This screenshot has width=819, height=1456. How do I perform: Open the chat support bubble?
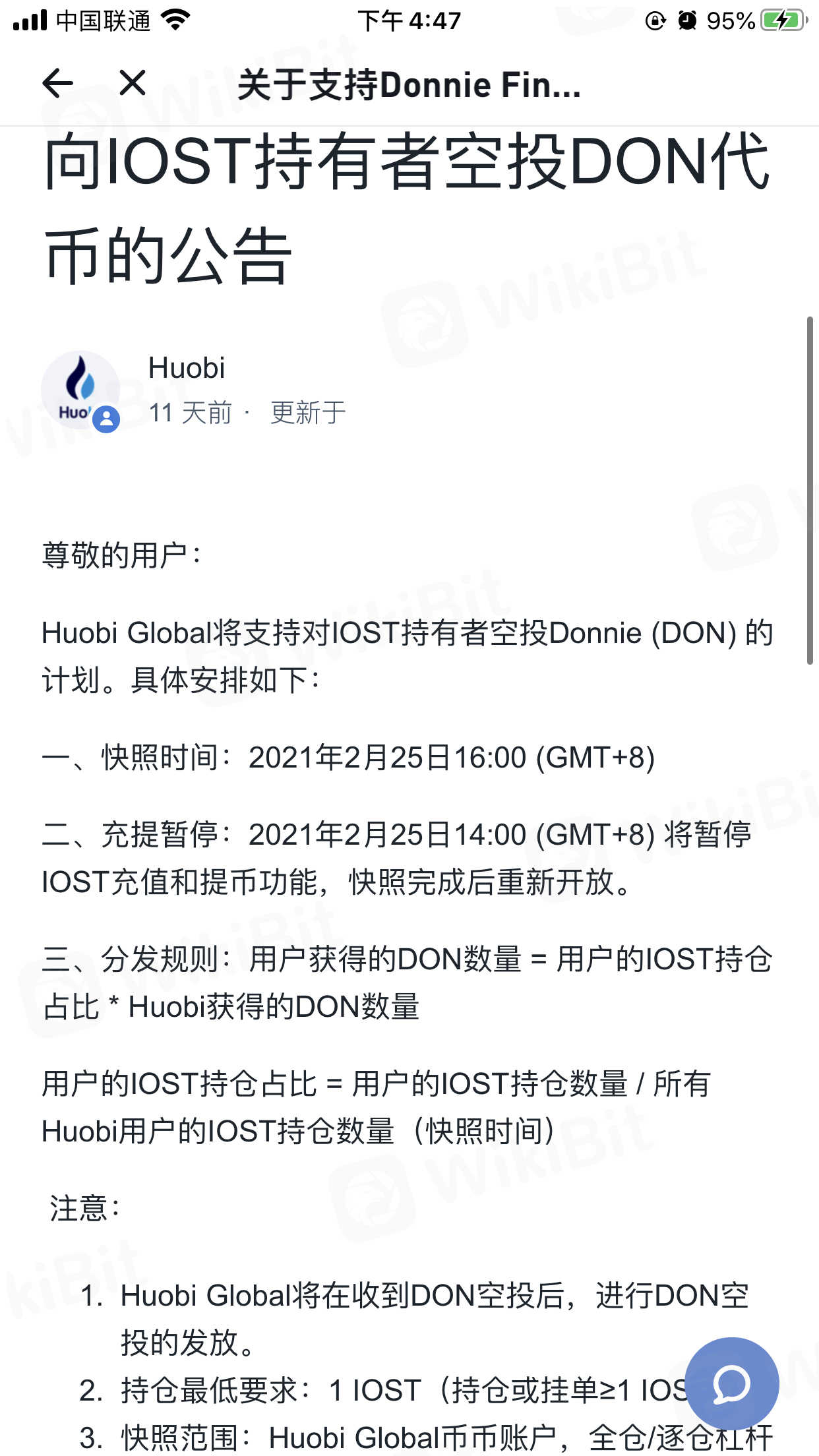coord(732,1383)
